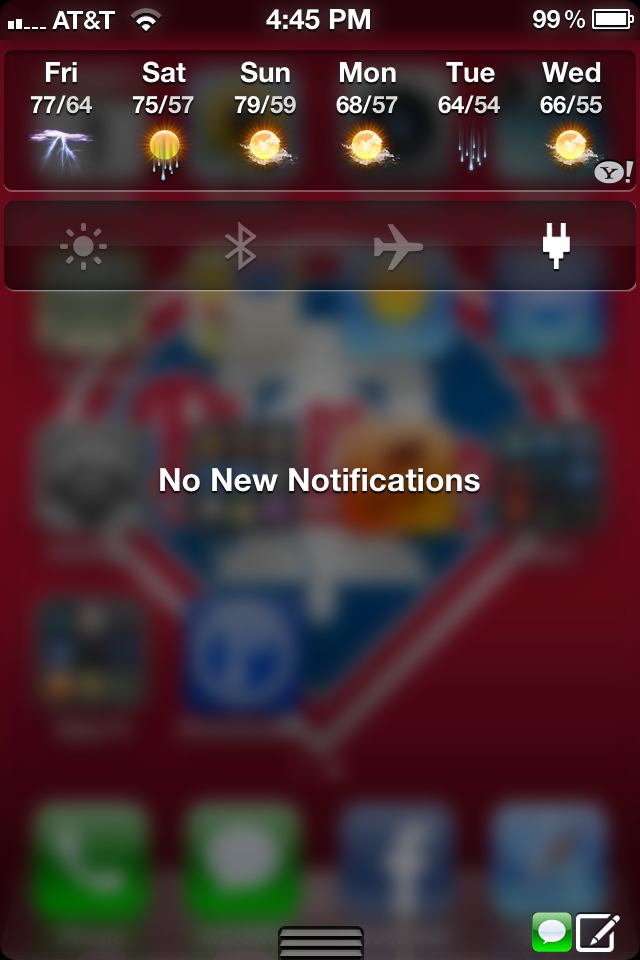
Task: Tap the brightness toggle icon
Action: point(83,246)
